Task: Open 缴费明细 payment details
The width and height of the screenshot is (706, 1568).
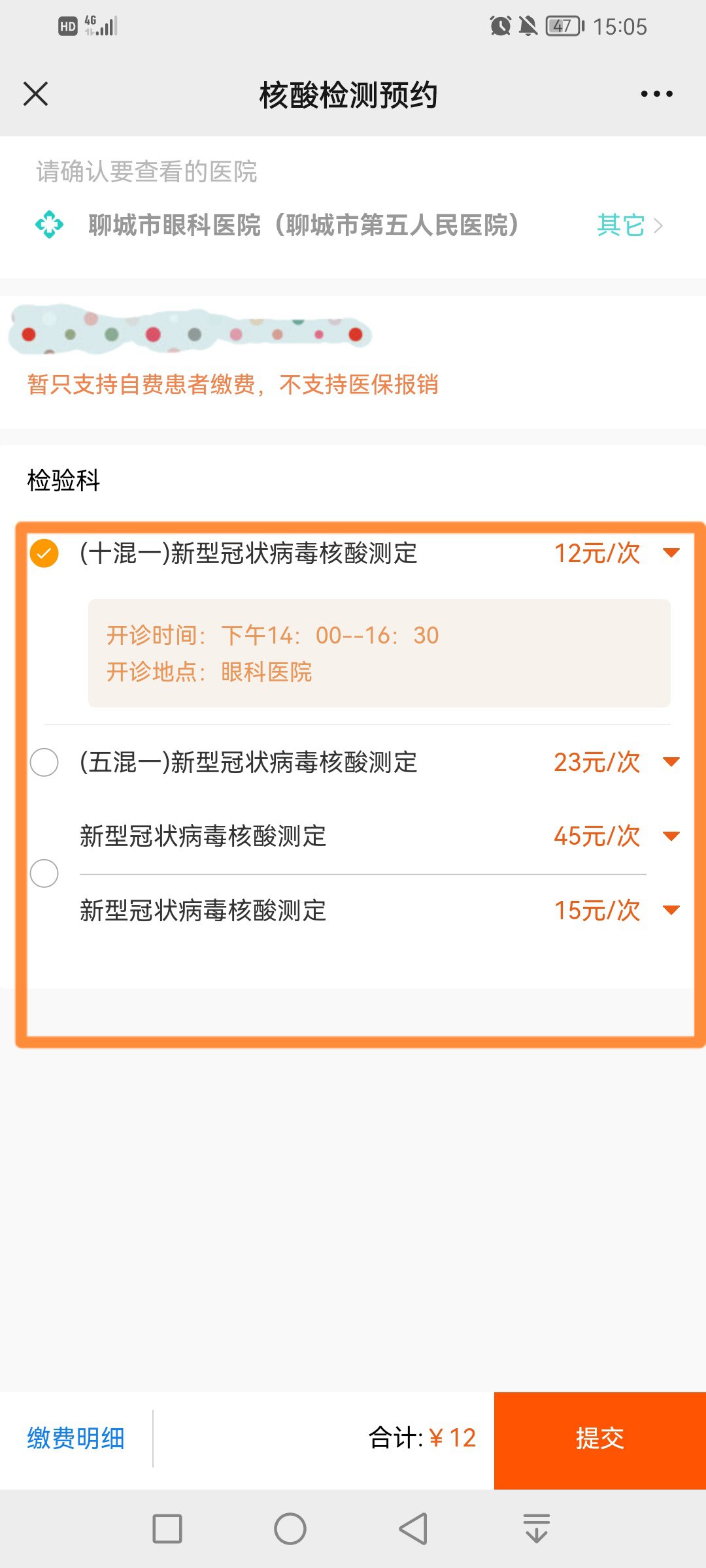Action: tap(76, 1438)
